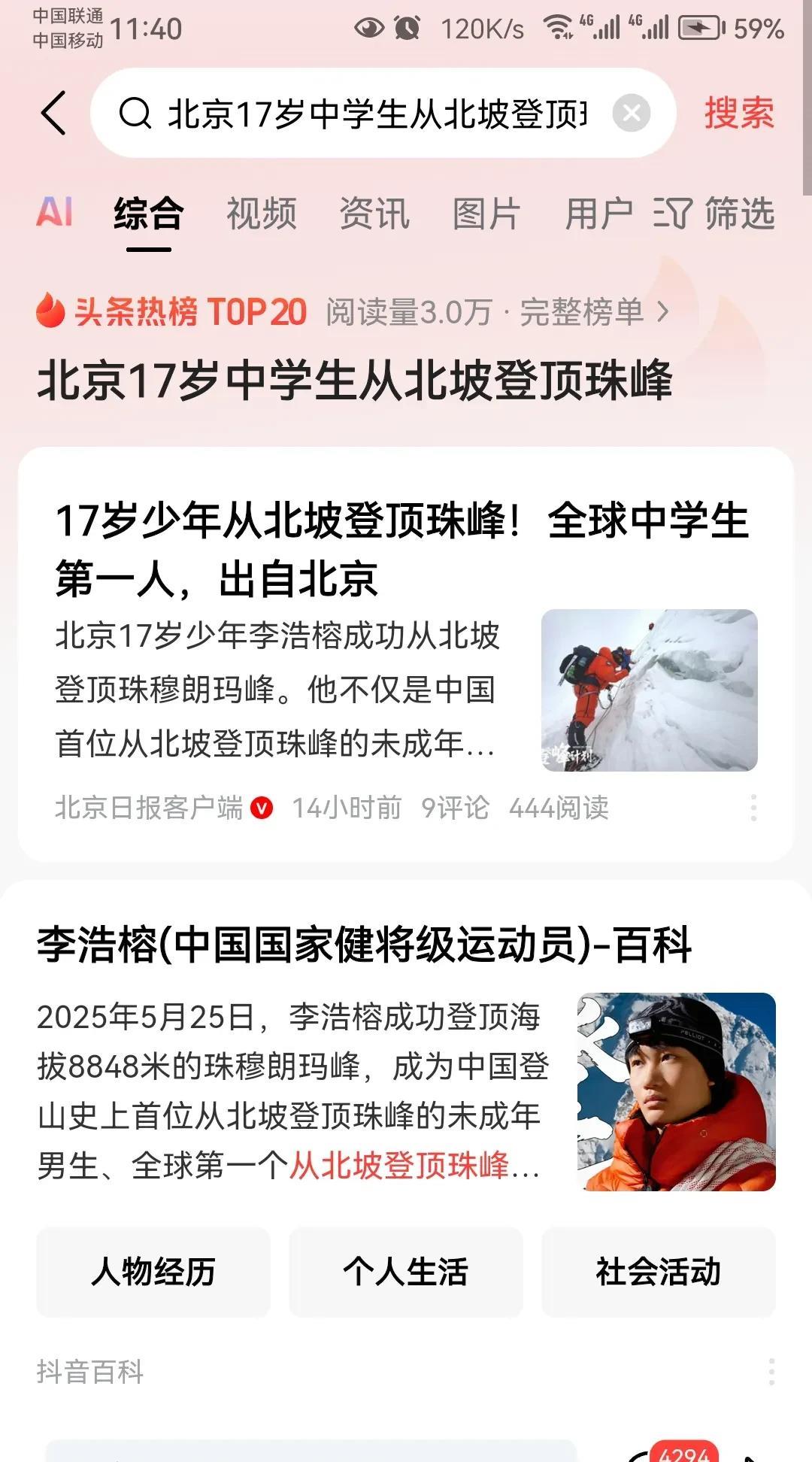This screenshot has height=1462, width=812.
Task: Open the 完整榜单 full hot list
Action: click(x=594, y=312)
